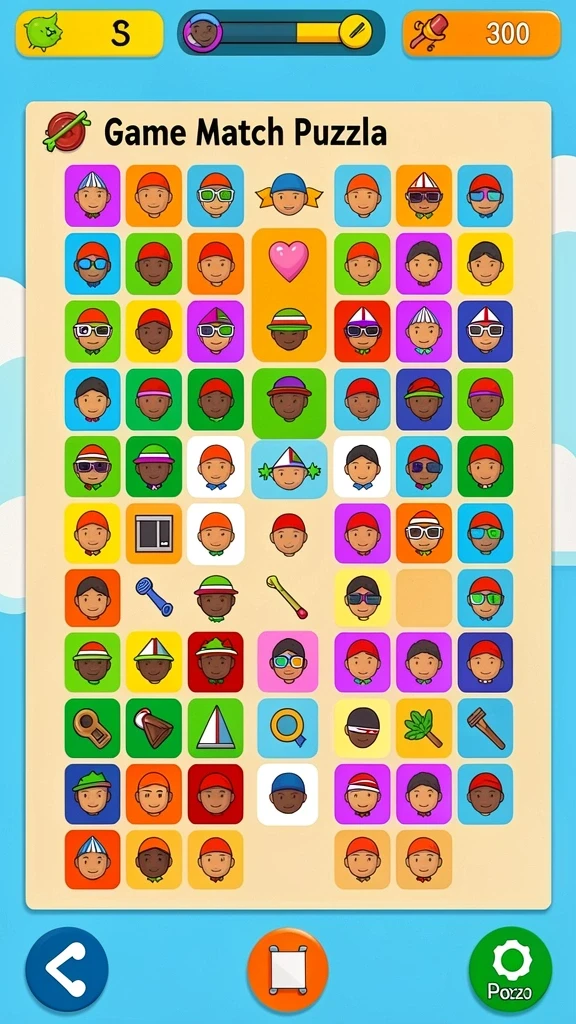Select the pink heart tile
The image size is (576, 1024).
pos(289,261)
